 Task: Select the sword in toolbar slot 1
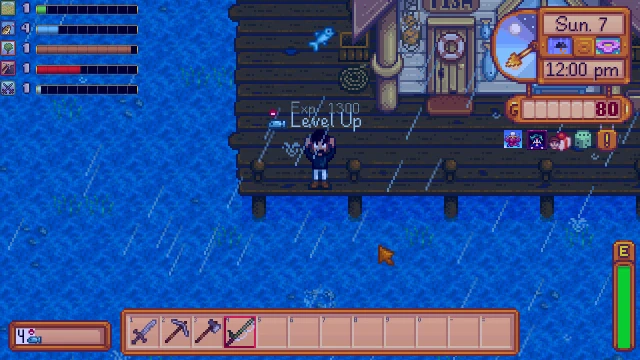[144, 332]
